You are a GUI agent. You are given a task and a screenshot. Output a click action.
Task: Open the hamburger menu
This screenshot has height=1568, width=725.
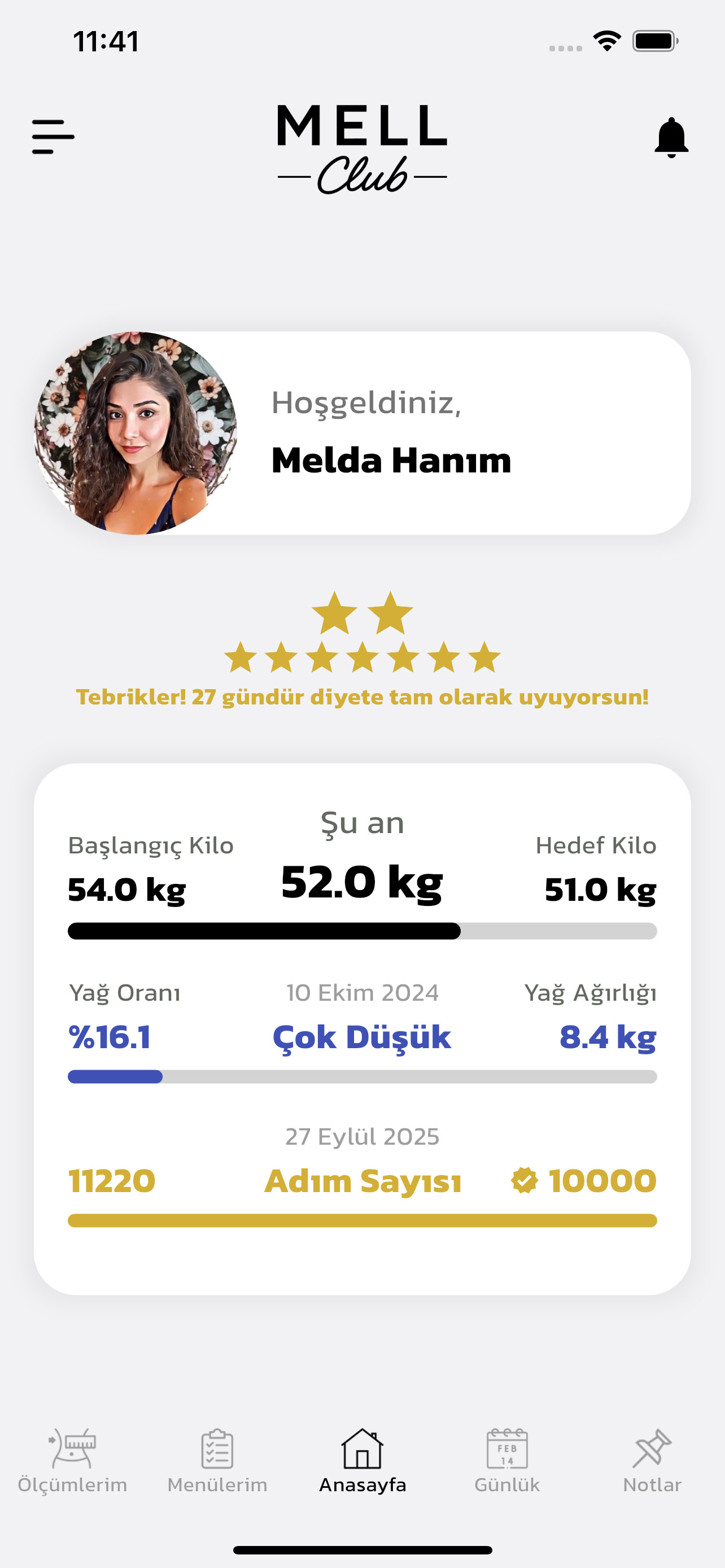pyautogui.click(x=54, y=137)
